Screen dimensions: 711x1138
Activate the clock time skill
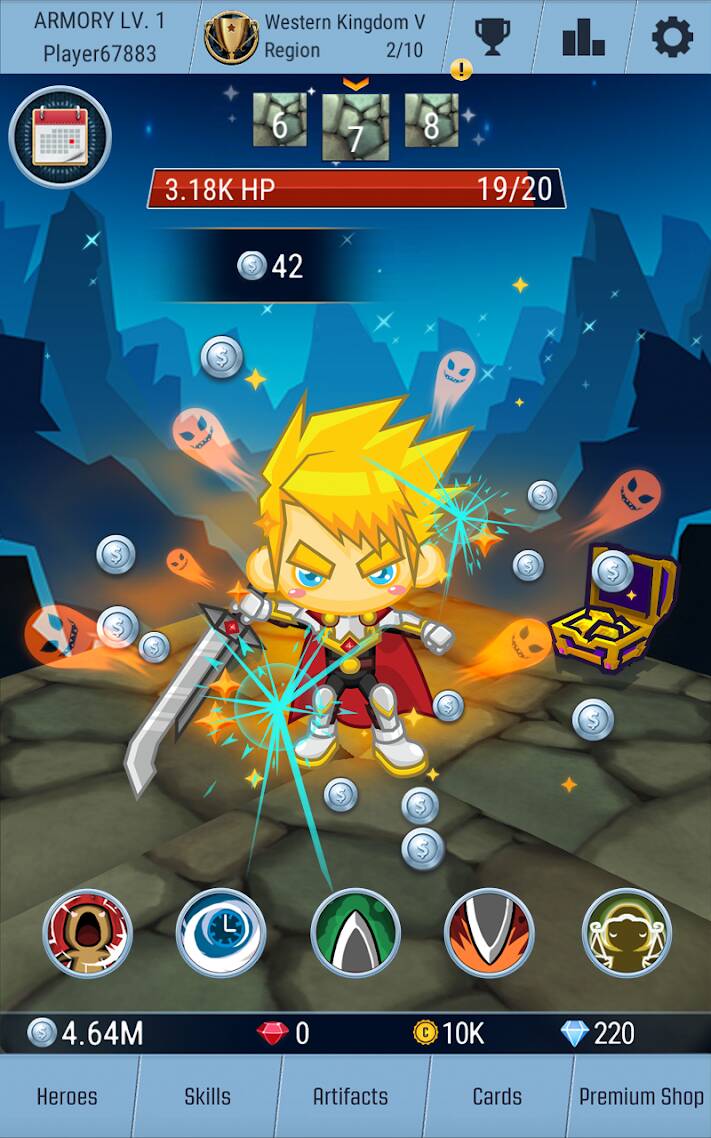pyautogui.click(x=221, y=933)
